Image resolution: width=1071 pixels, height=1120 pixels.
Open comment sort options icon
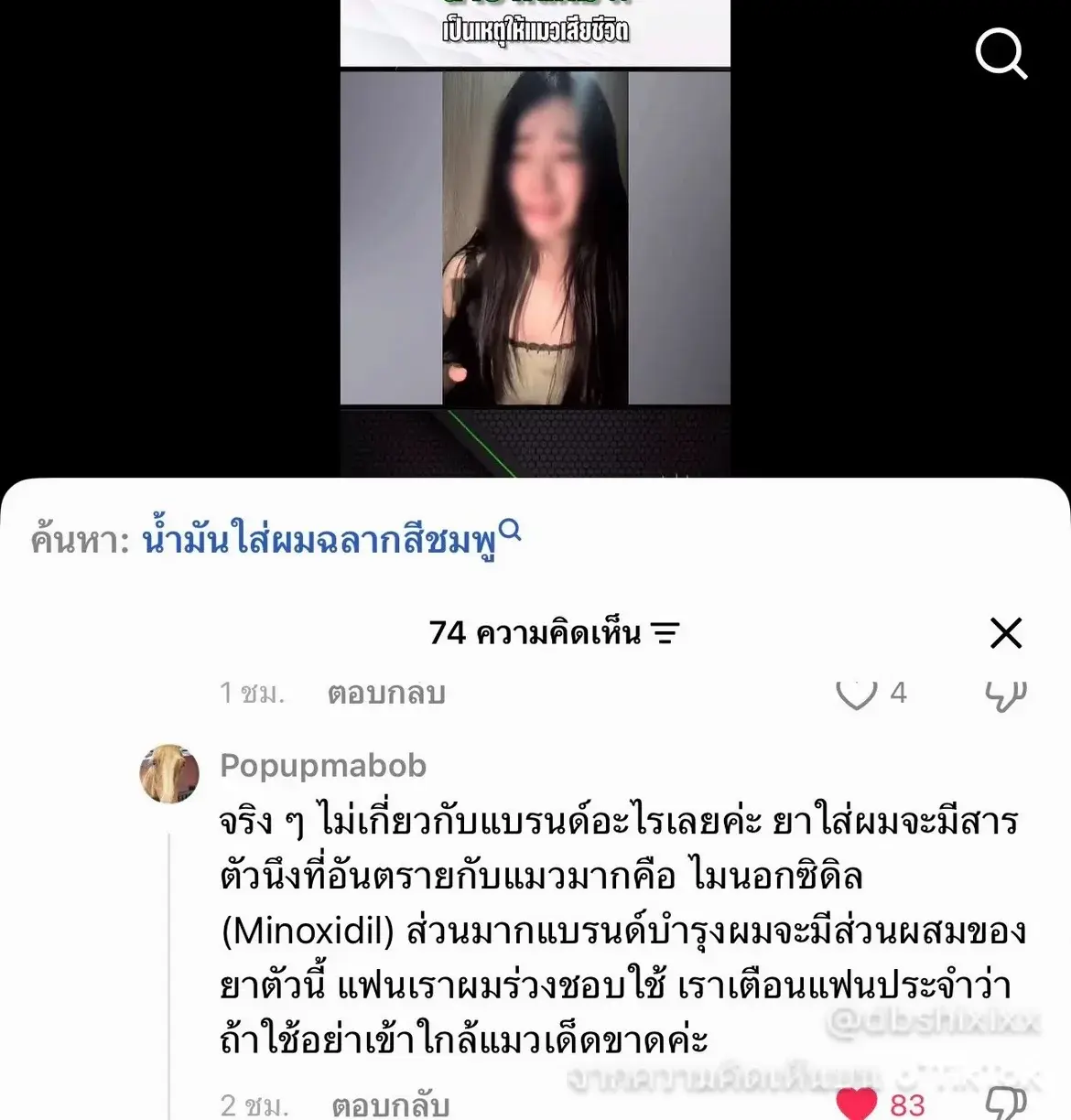665,633
